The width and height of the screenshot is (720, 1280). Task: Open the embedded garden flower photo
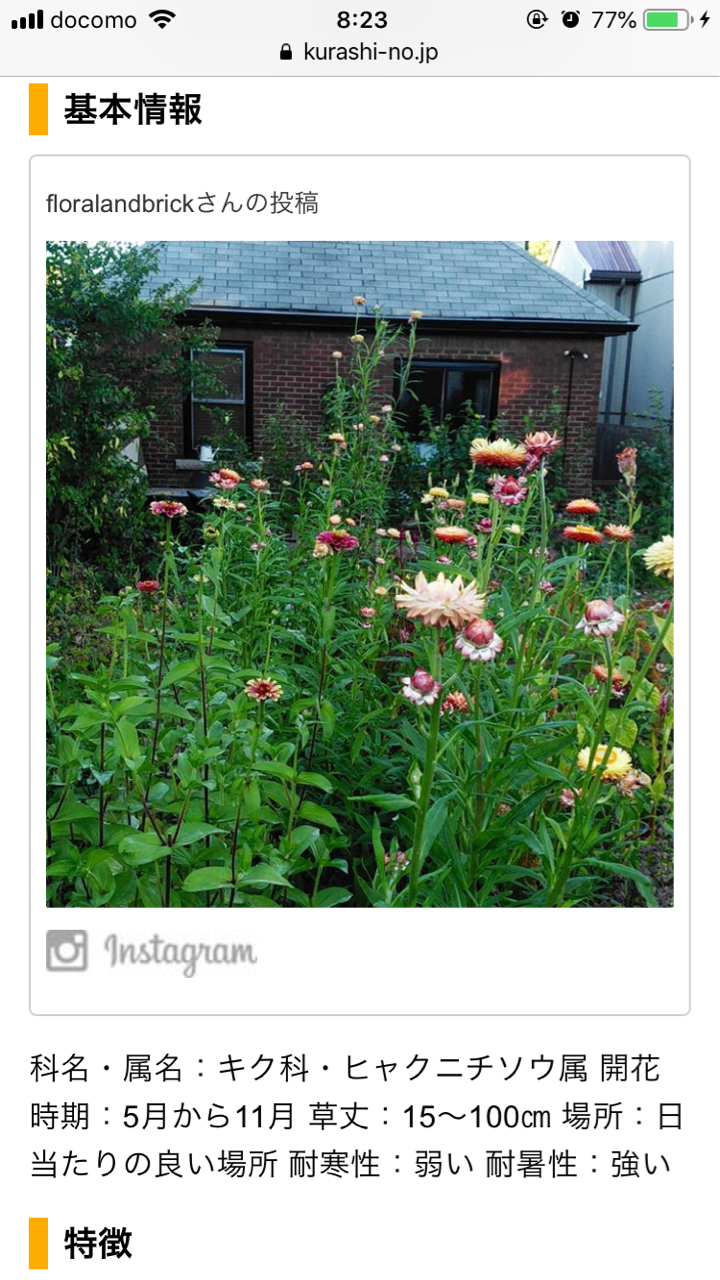point(360,574)
